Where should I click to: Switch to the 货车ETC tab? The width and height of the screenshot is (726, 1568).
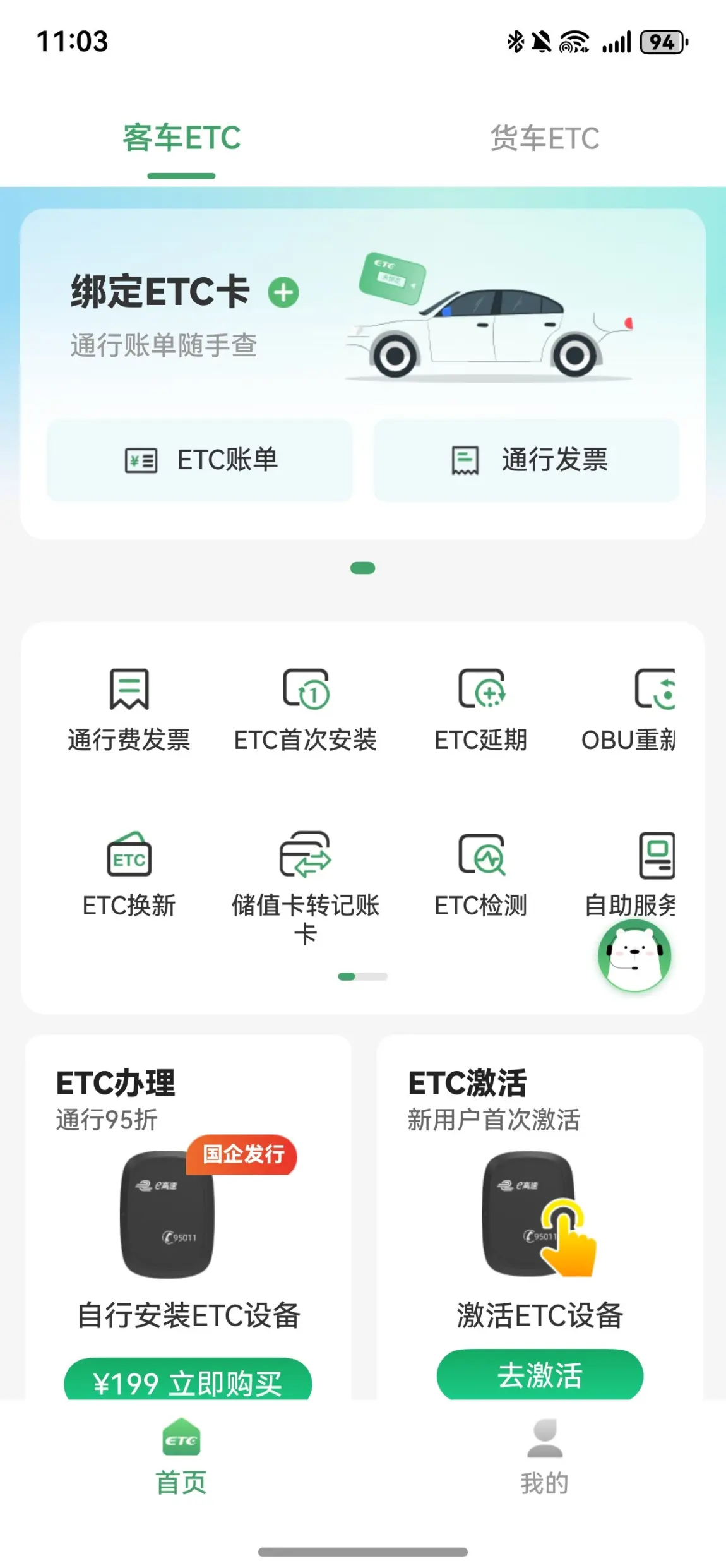pyautogui.click(x=544, y=138)
